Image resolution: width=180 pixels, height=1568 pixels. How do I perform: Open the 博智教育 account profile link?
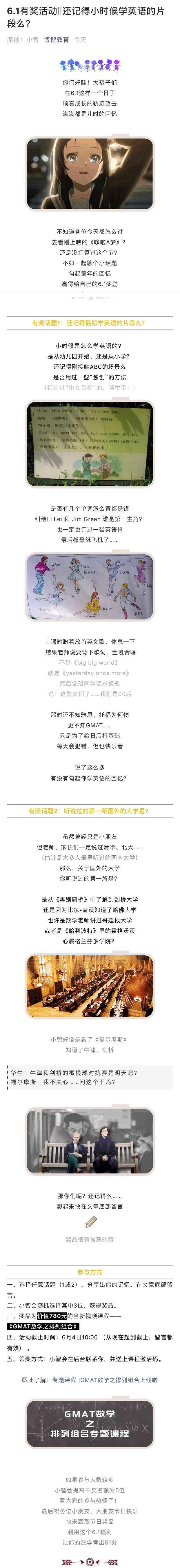[56, 39]
